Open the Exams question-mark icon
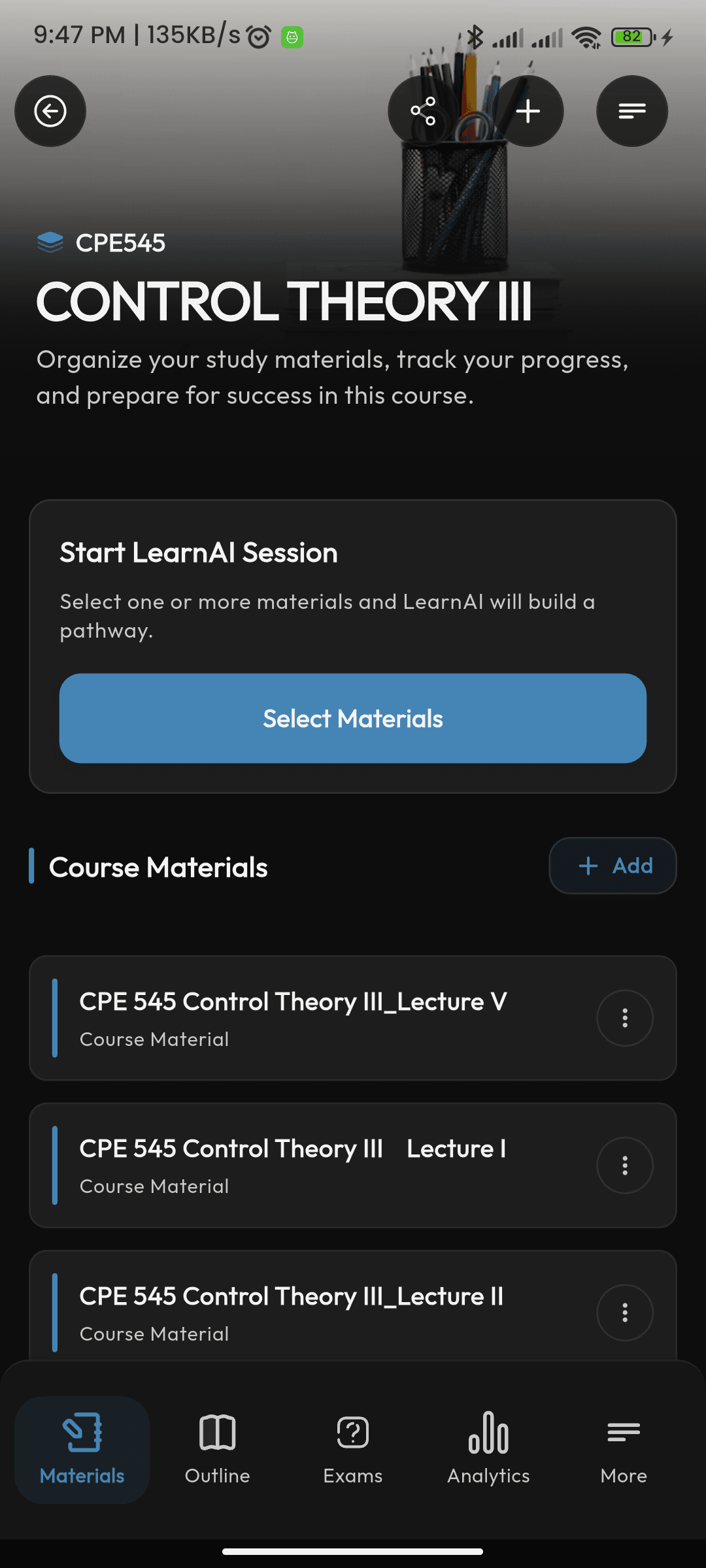The image size is (706, 1568). click(x=352, y=1447)
